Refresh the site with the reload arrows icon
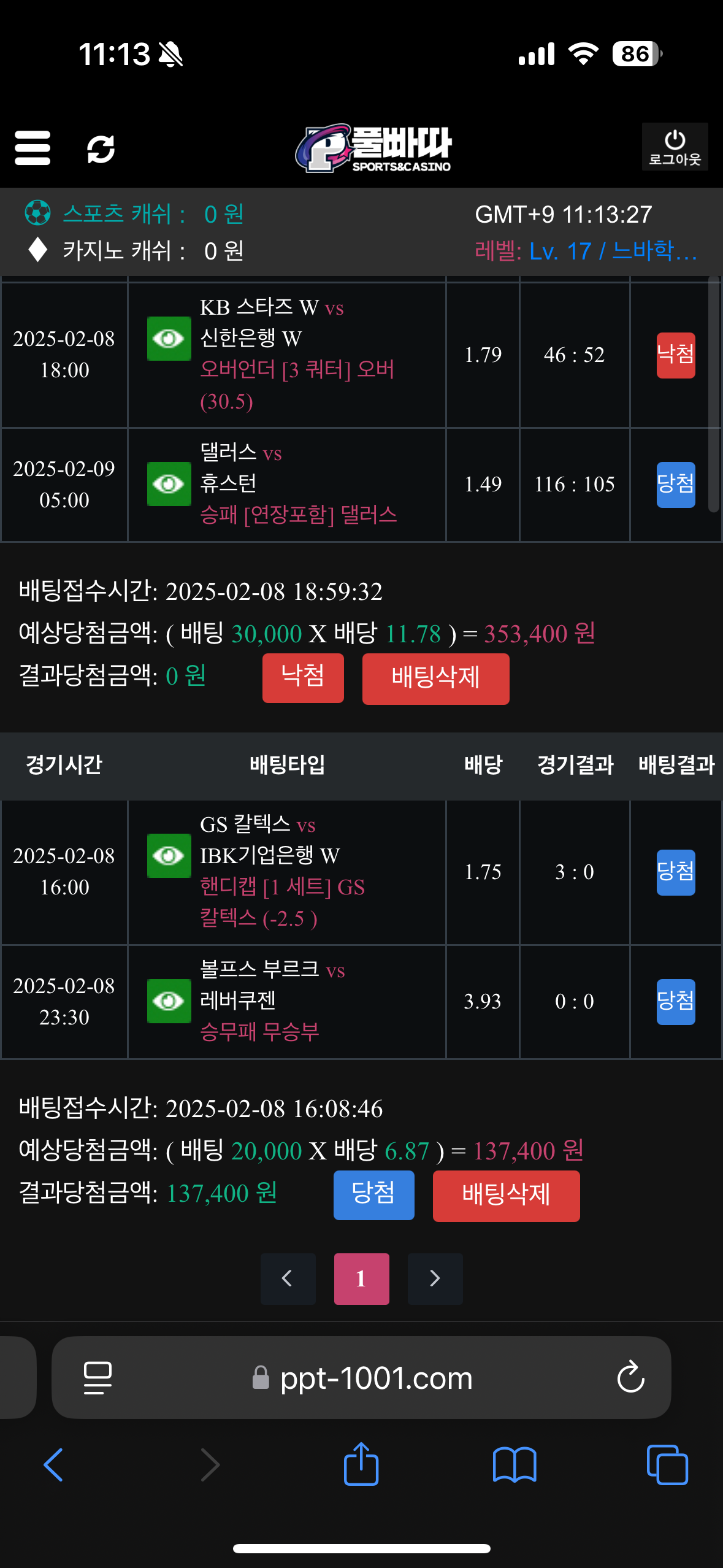This screenshot has height=1568, width=723. click(x=101, y=148)
